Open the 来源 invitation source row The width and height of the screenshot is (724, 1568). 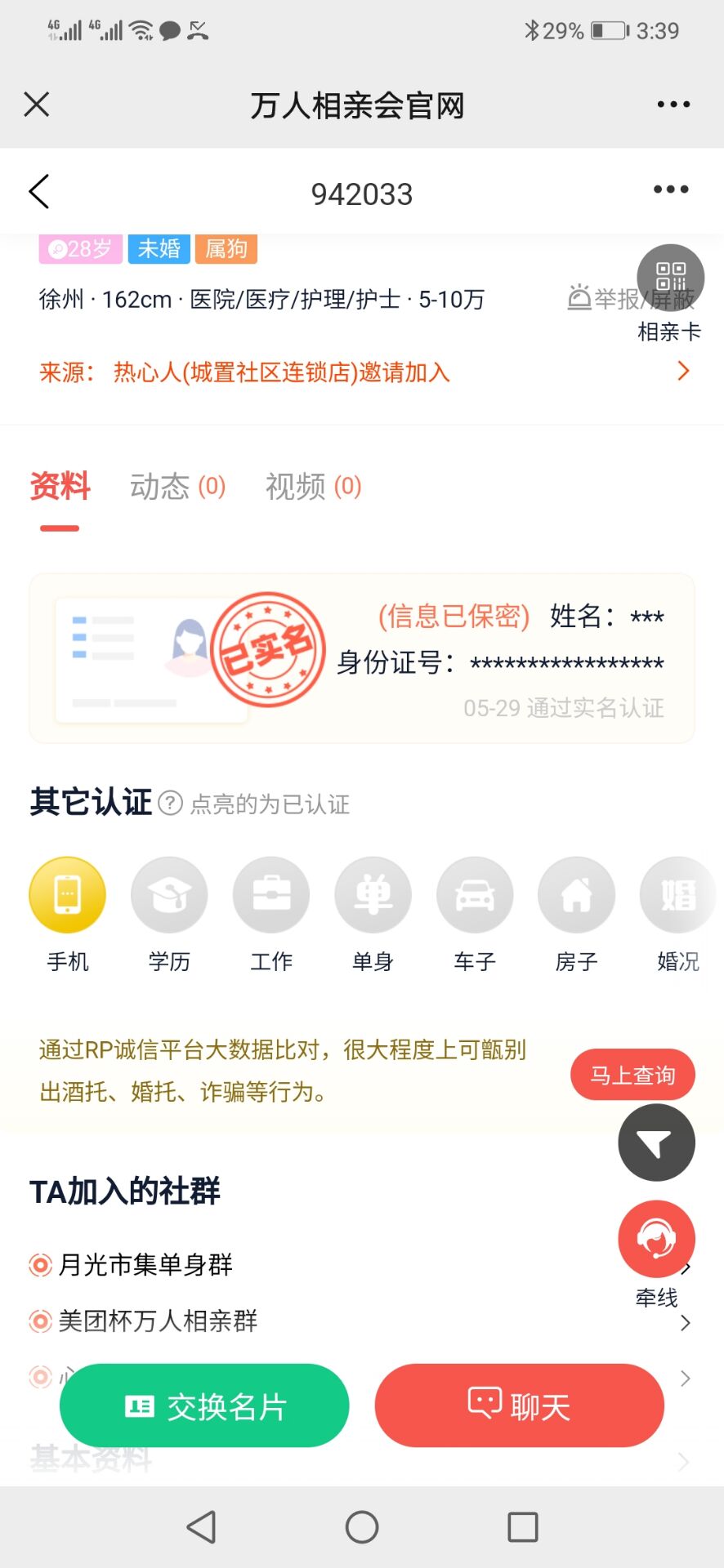362,372
